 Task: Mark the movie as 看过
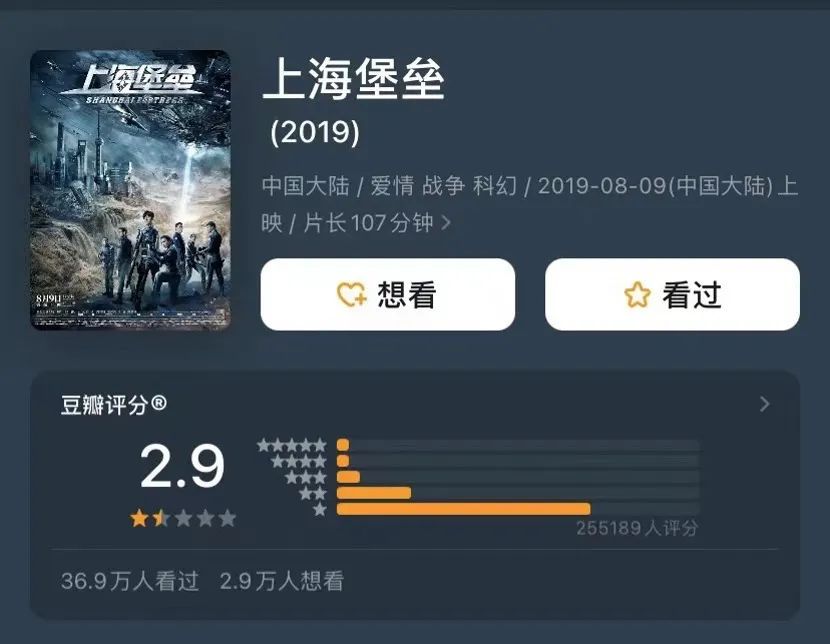tap(672, 294)
